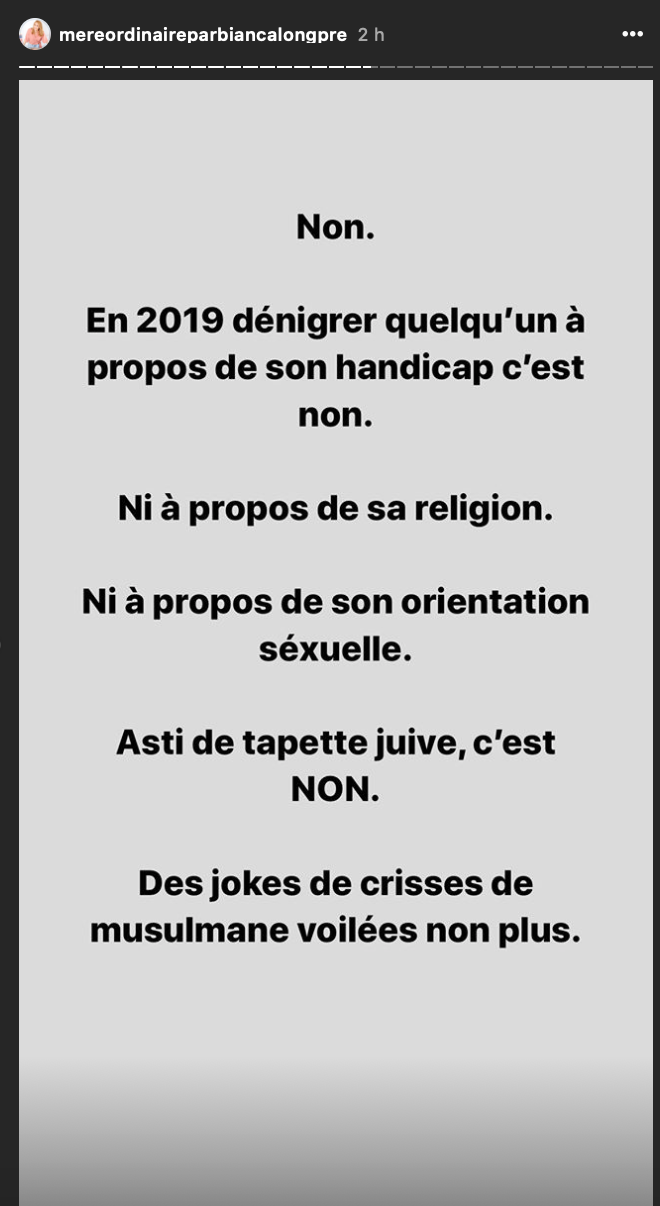Open the three-dot story options menu
660x1206 pixels.
[632, 34]
